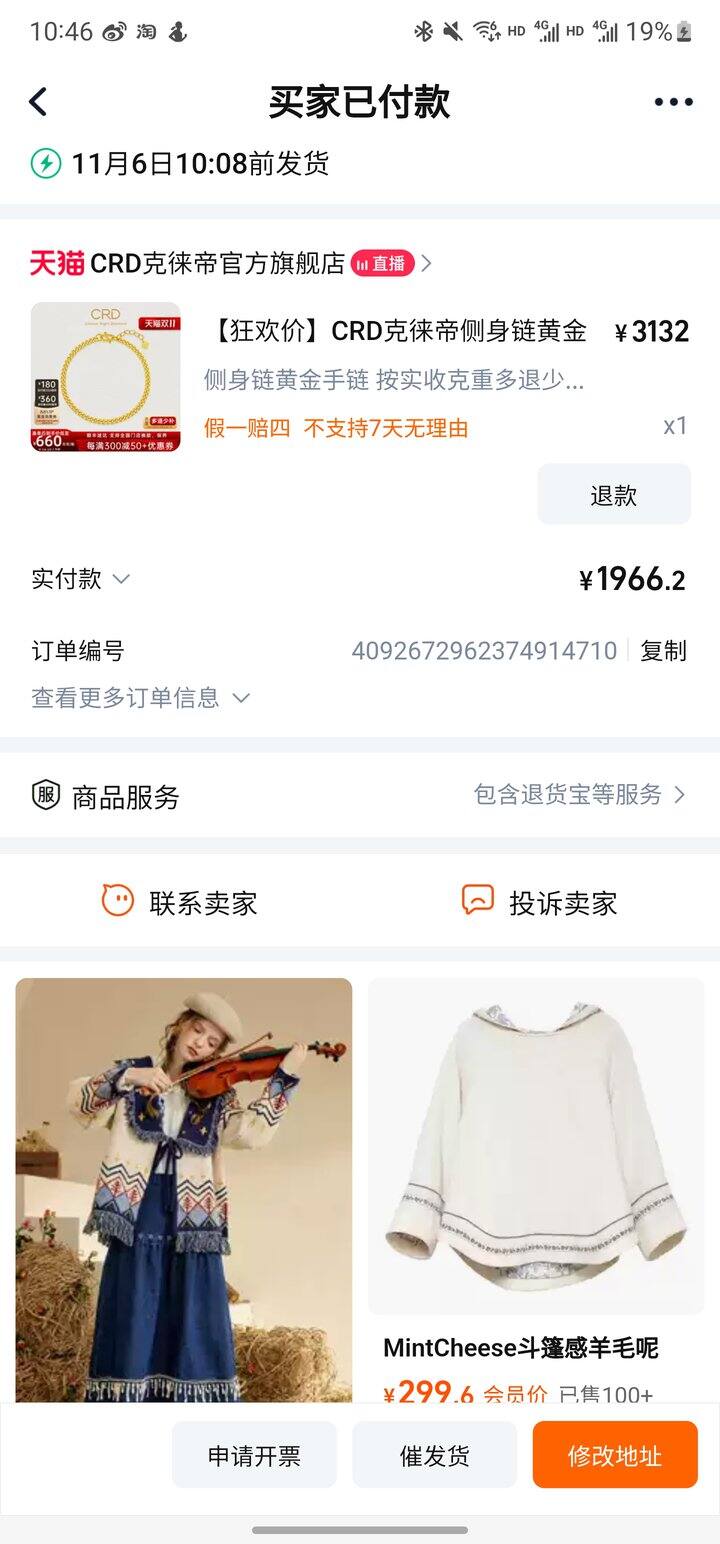Expand 查看更多订单信息
The width and height of the screenshot is (720, 1544).
click(140, 697)
